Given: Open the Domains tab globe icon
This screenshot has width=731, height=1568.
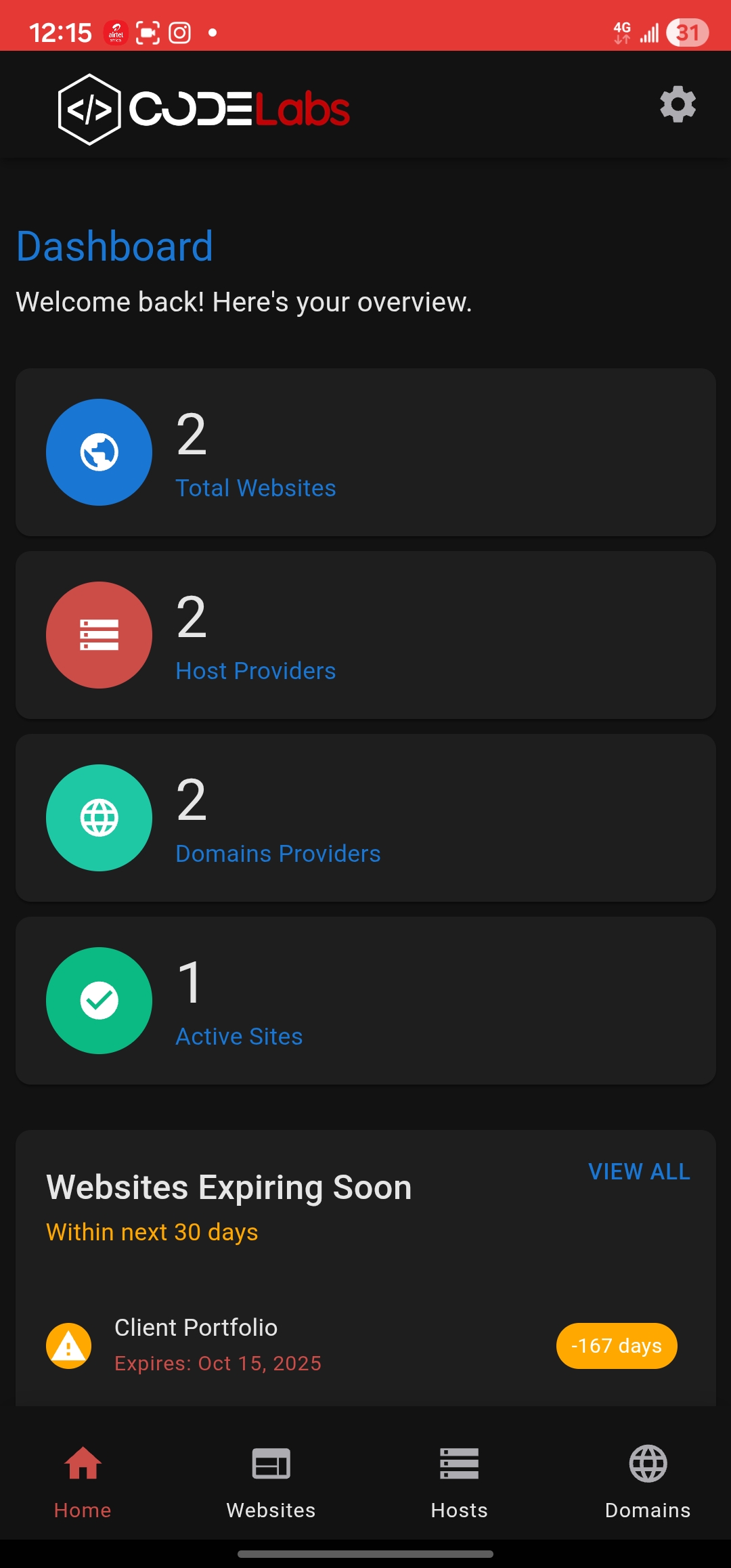Looking at the screenshot, I should (647, 1463).
